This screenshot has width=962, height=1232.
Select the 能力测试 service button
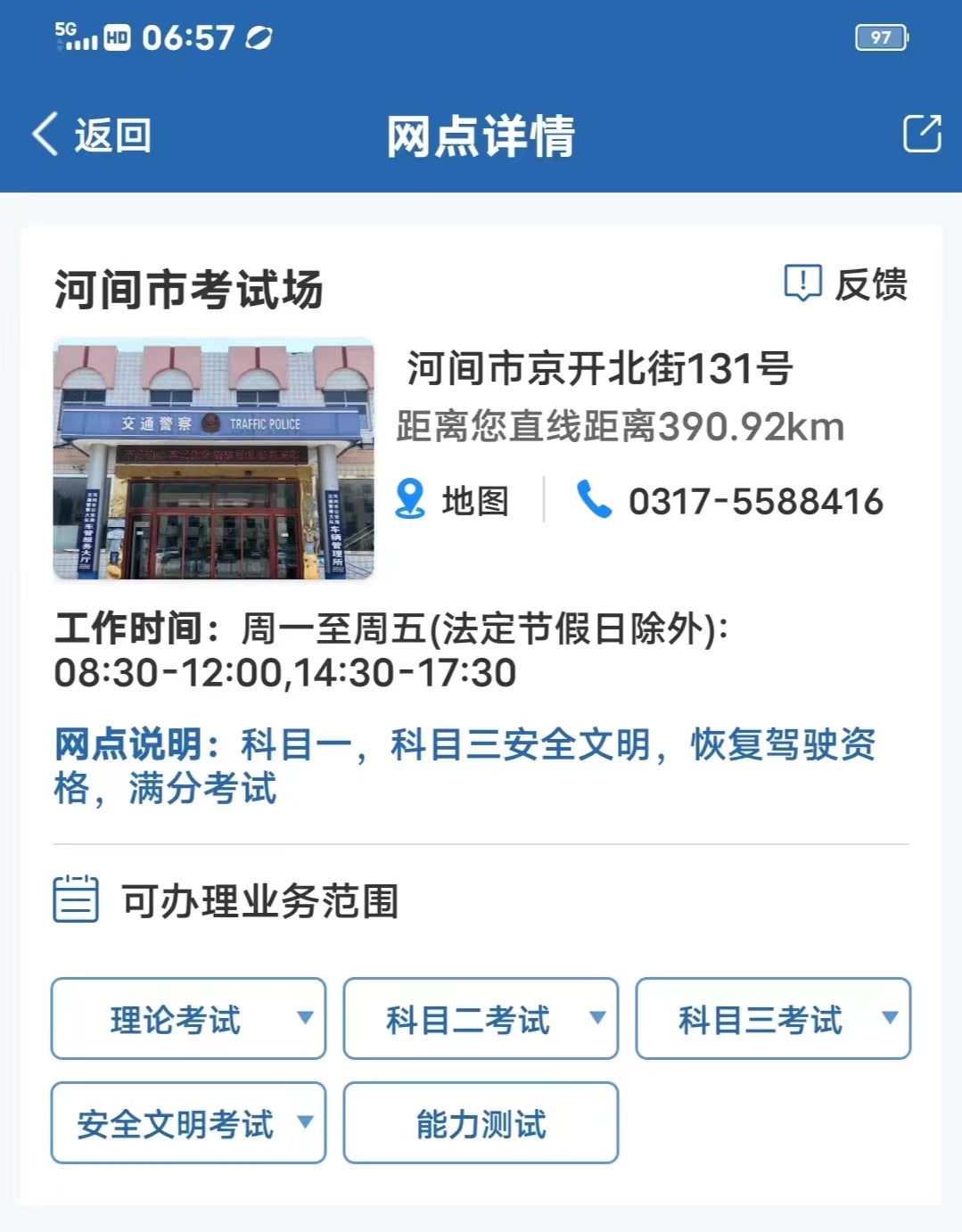481,1123
